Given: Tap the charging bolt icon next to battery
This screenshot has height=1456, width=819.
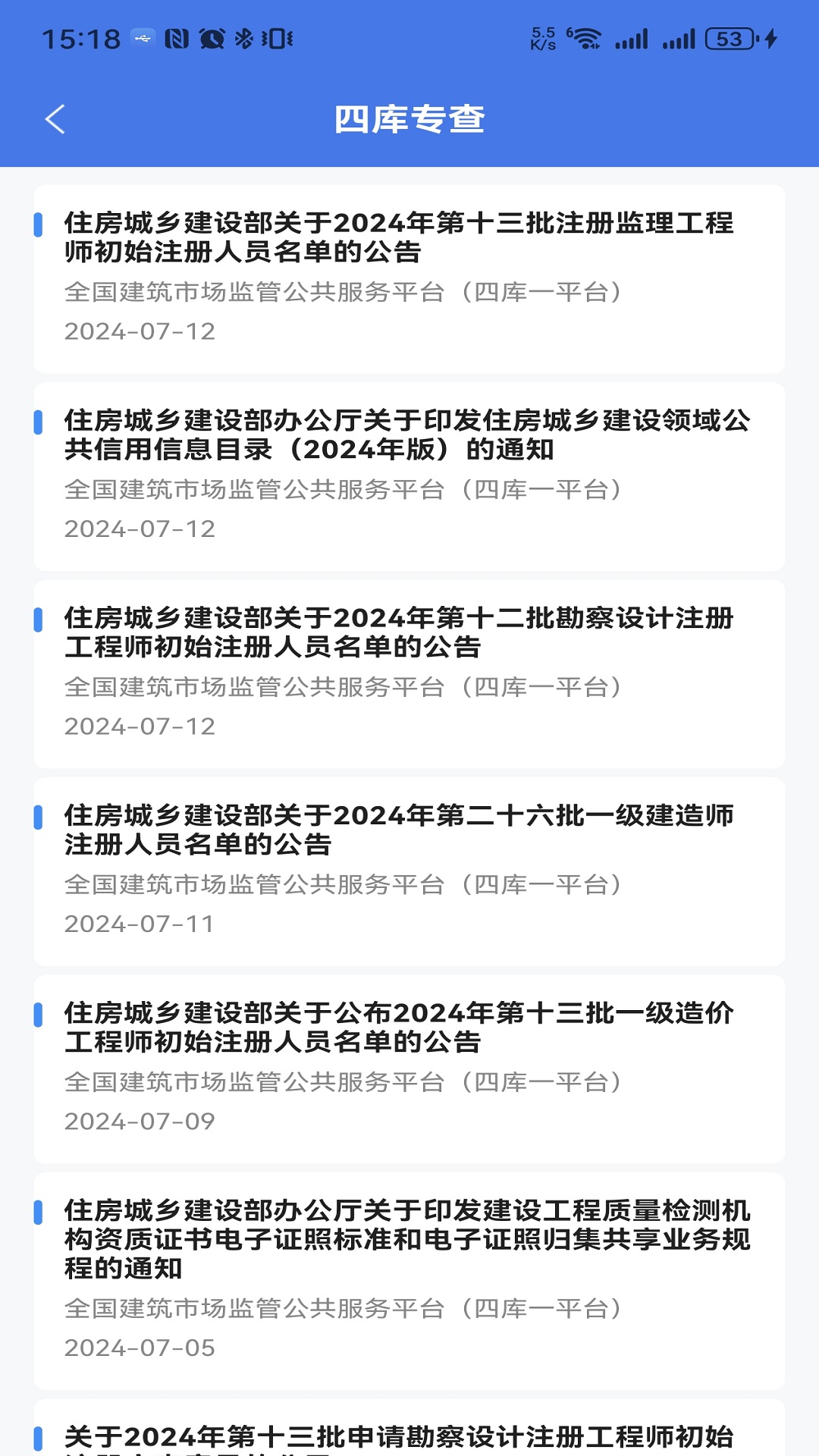Looking at the screenshot, I should [768, 38].
